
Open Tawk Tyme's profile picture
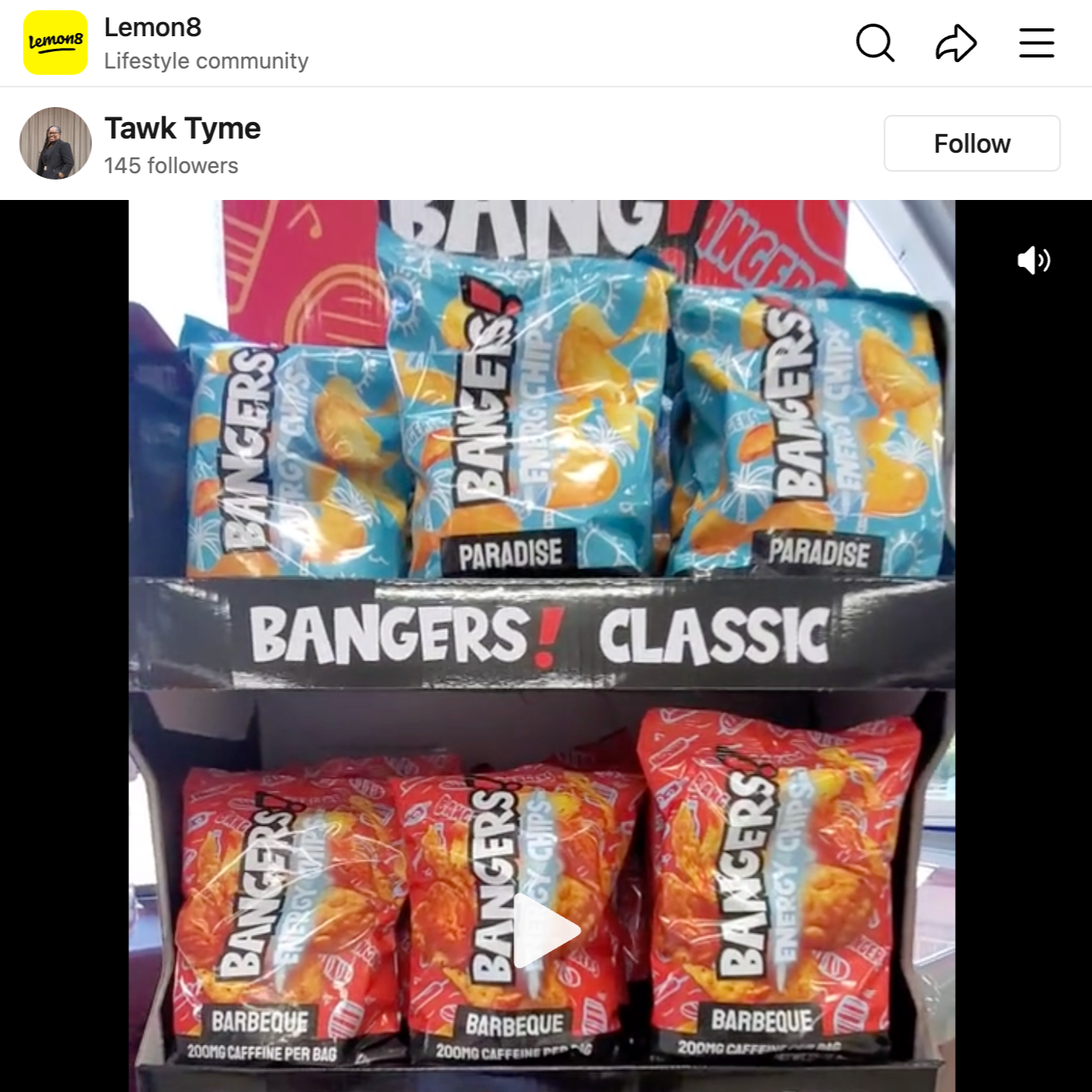tap(55, 143)
